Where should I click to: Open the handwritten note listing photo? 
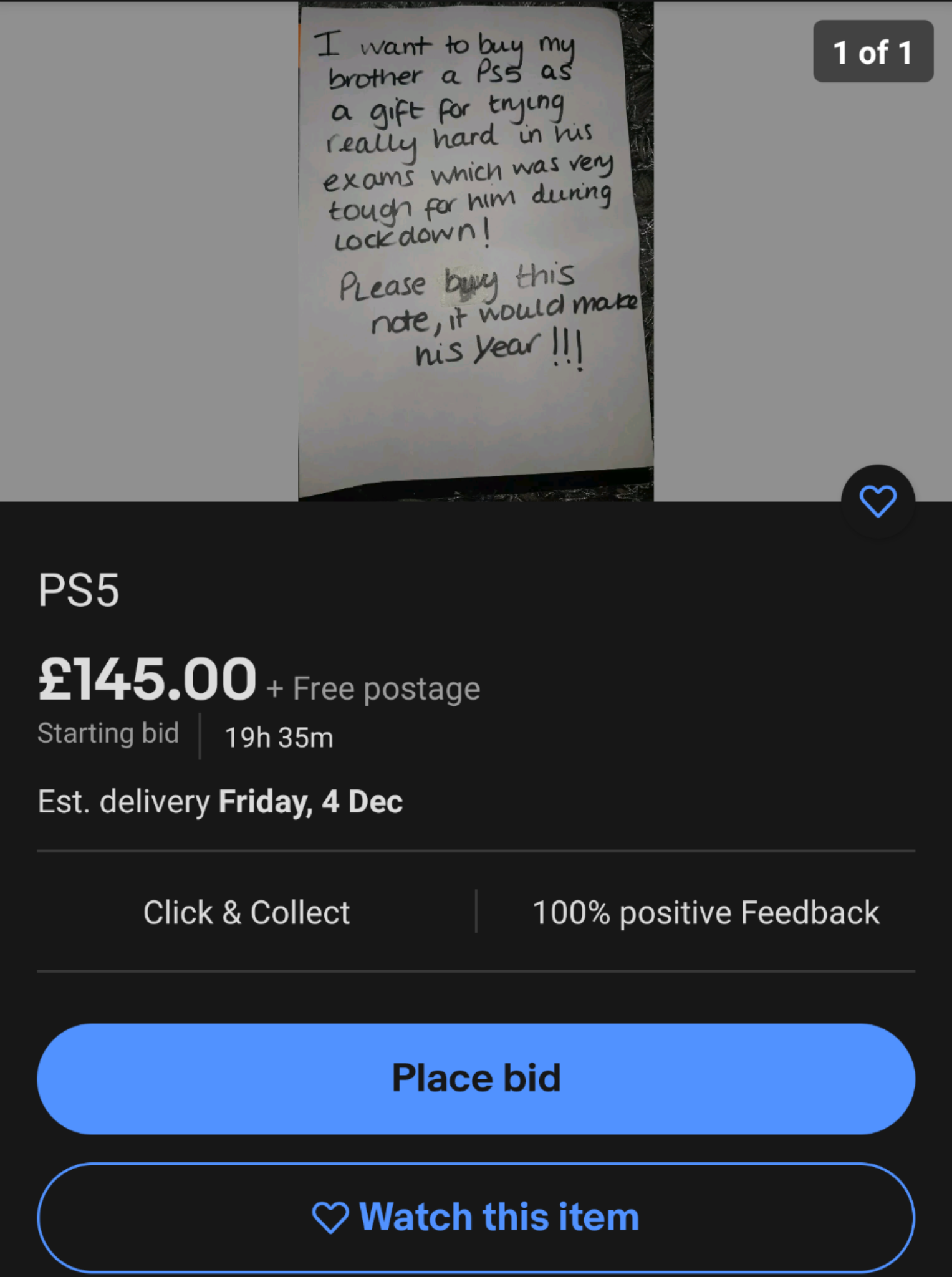(476, 249)
